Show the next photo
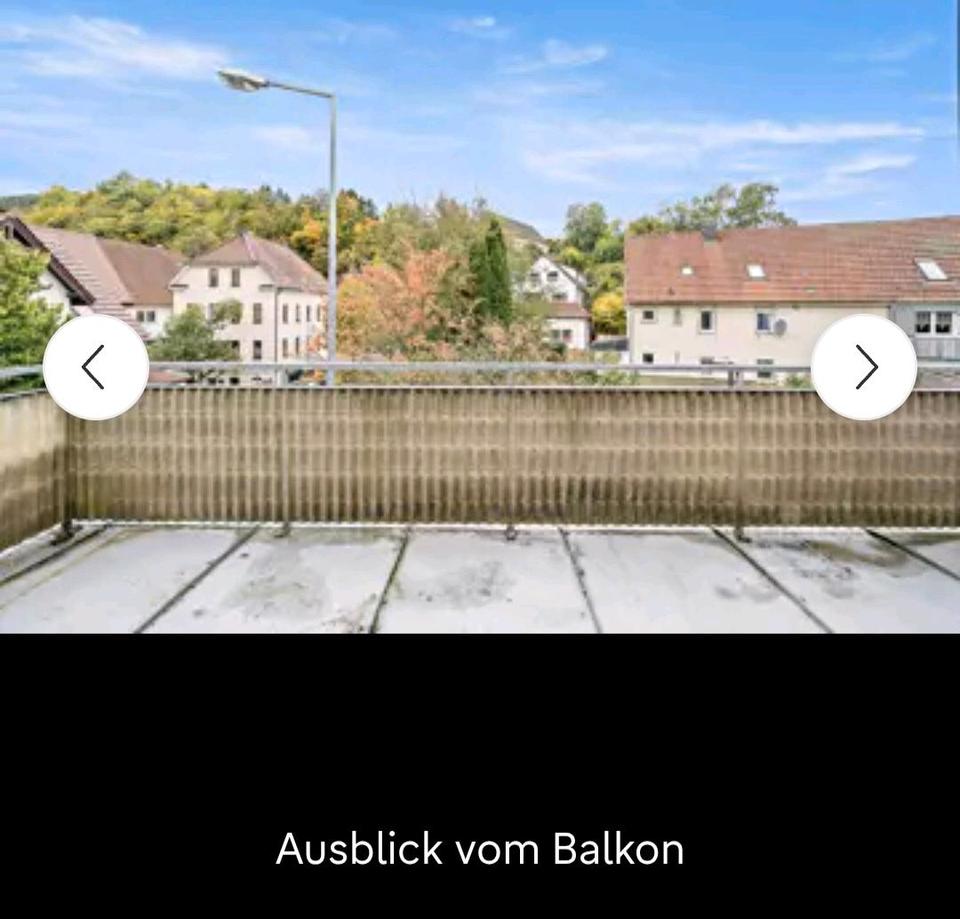 point(864,367)
